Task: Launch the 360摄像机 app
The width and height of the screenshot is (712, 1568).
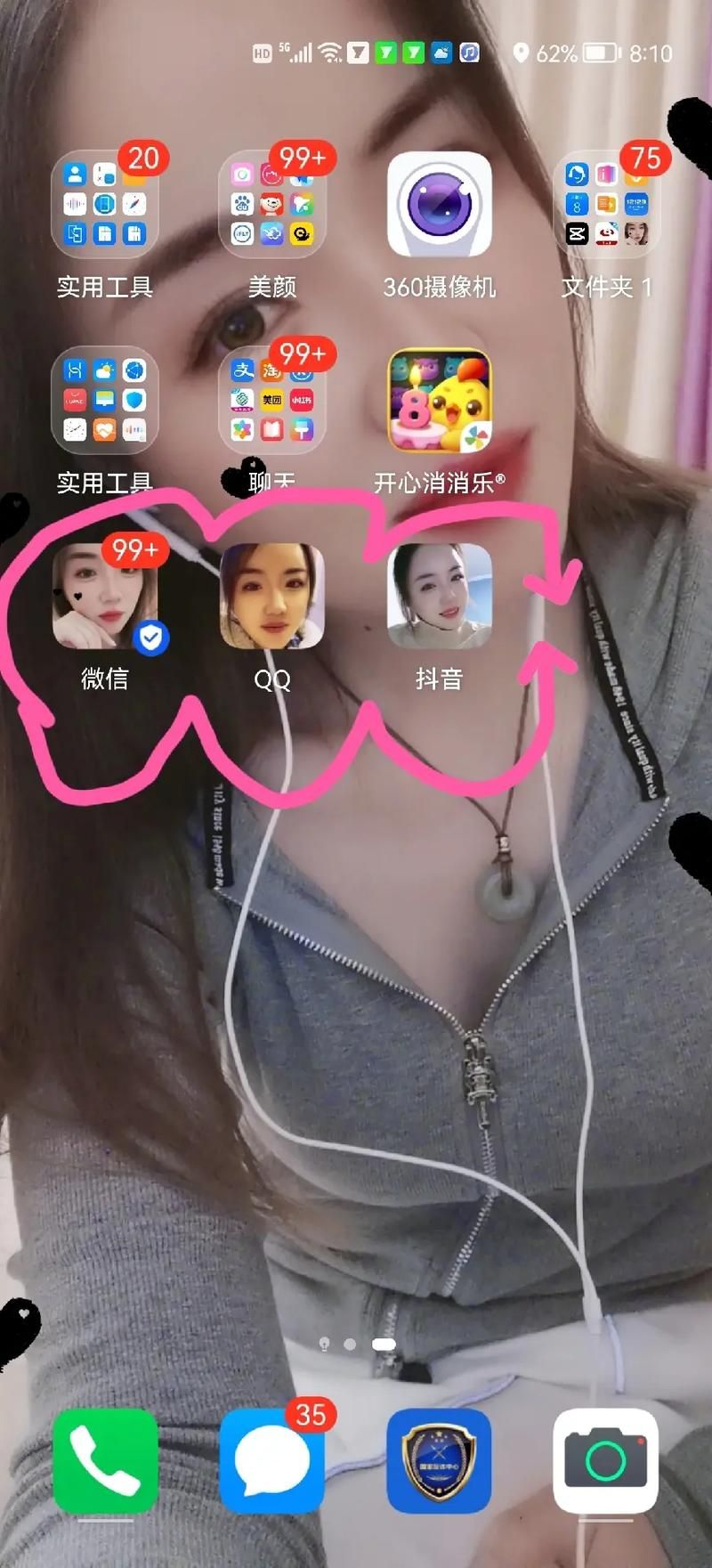Action: pos(439,205)
